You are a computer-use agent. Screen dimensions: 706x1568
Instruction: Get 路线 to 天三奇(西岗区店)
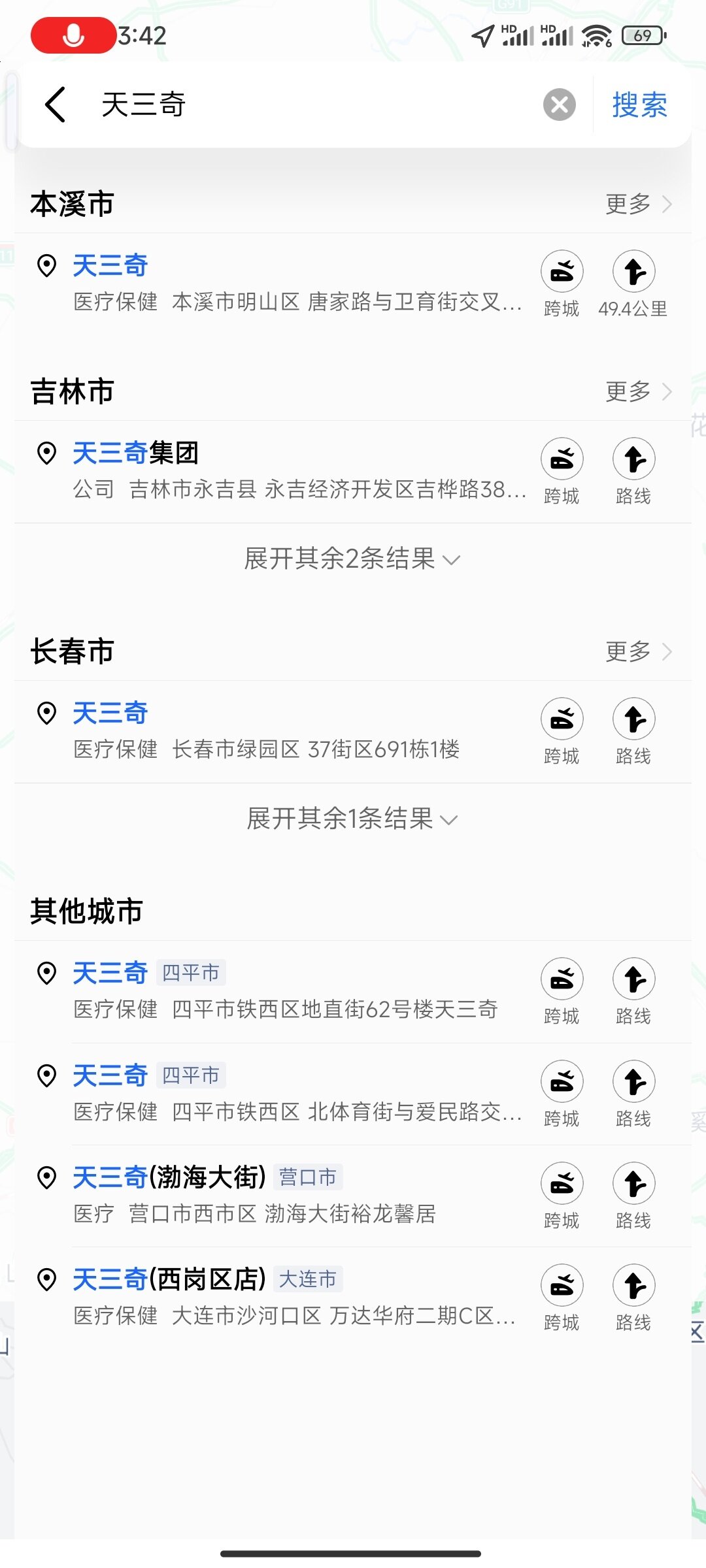pos(633,1298)
